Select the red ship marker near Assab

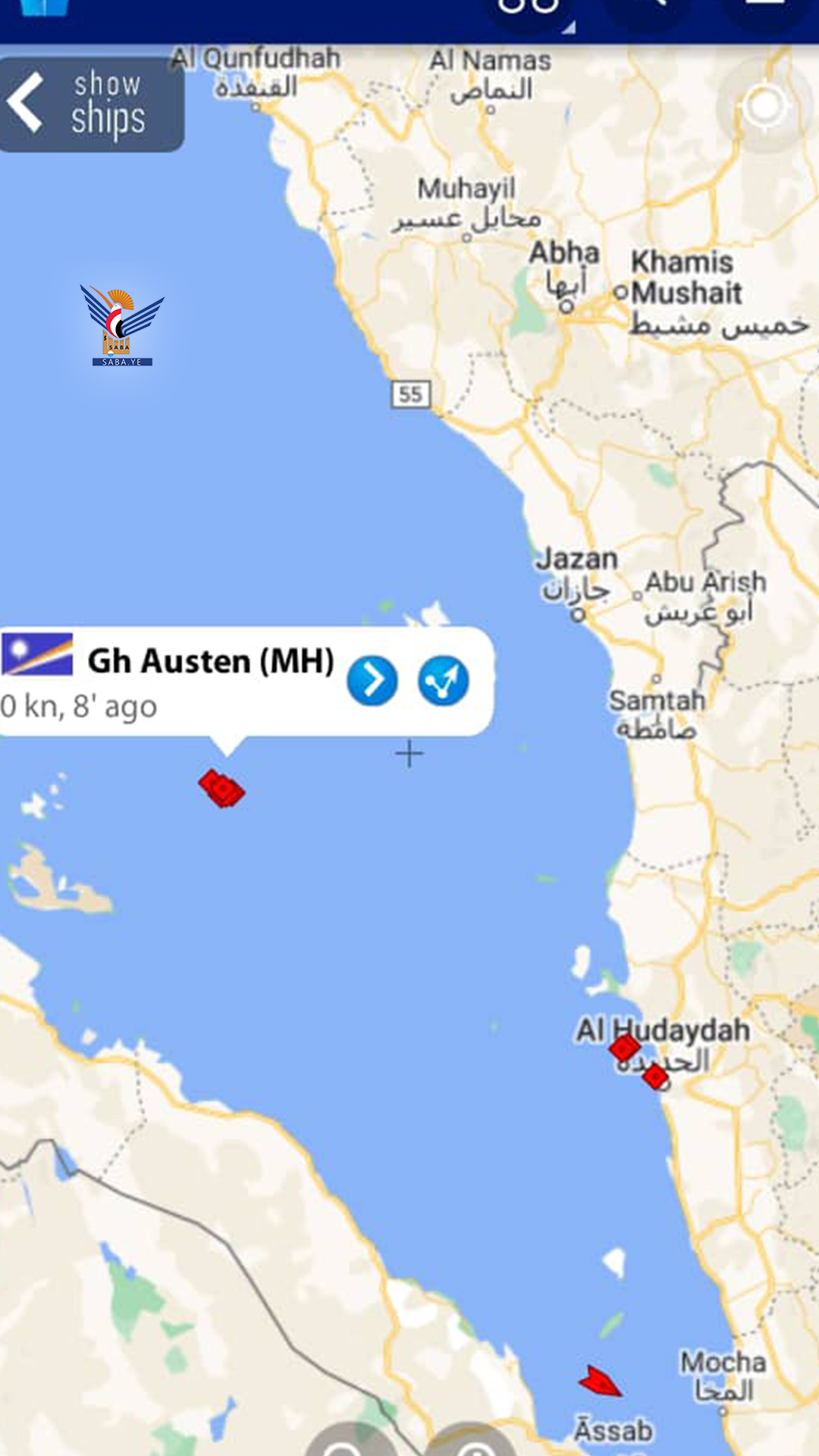coord(600,1382)
